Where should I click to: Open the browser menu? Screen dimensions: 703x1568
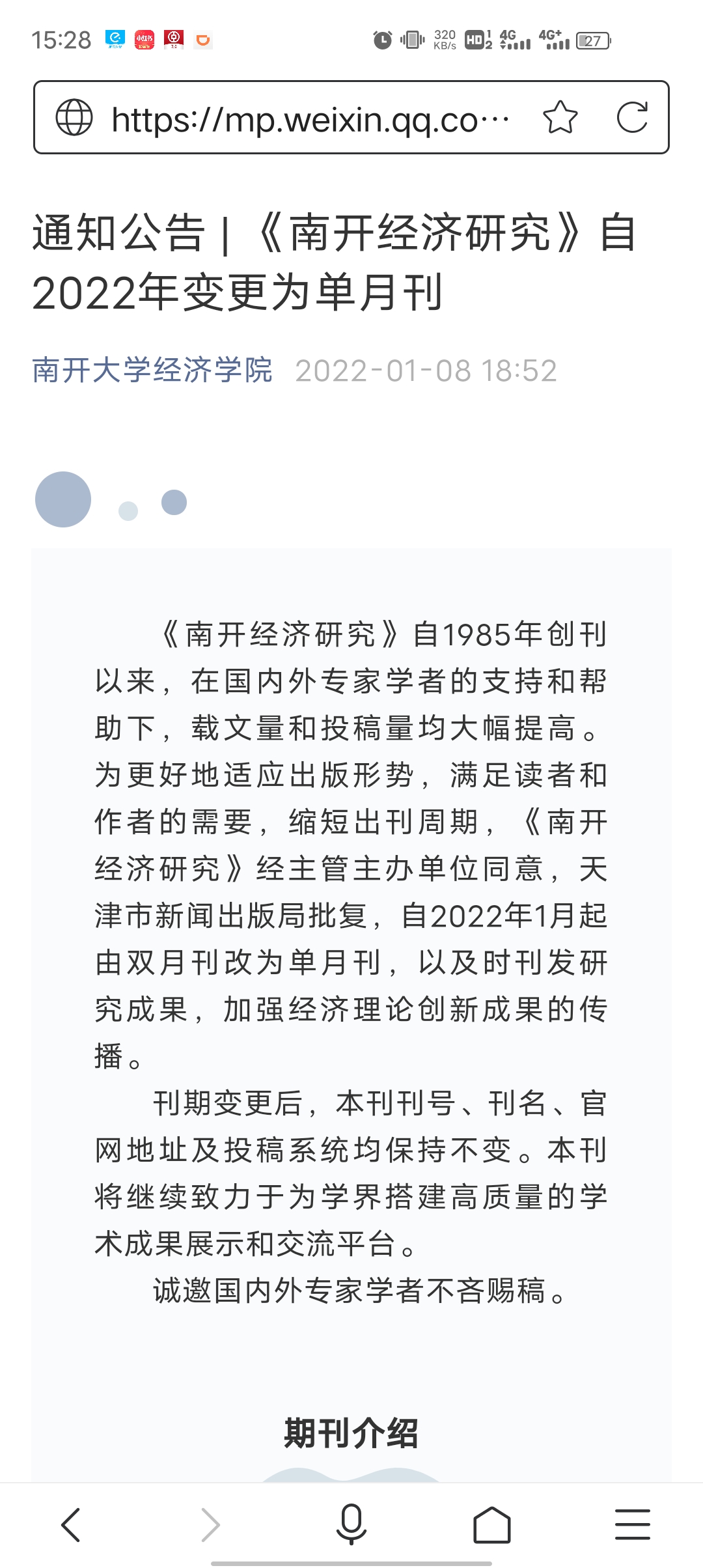tap(633, 1525)
